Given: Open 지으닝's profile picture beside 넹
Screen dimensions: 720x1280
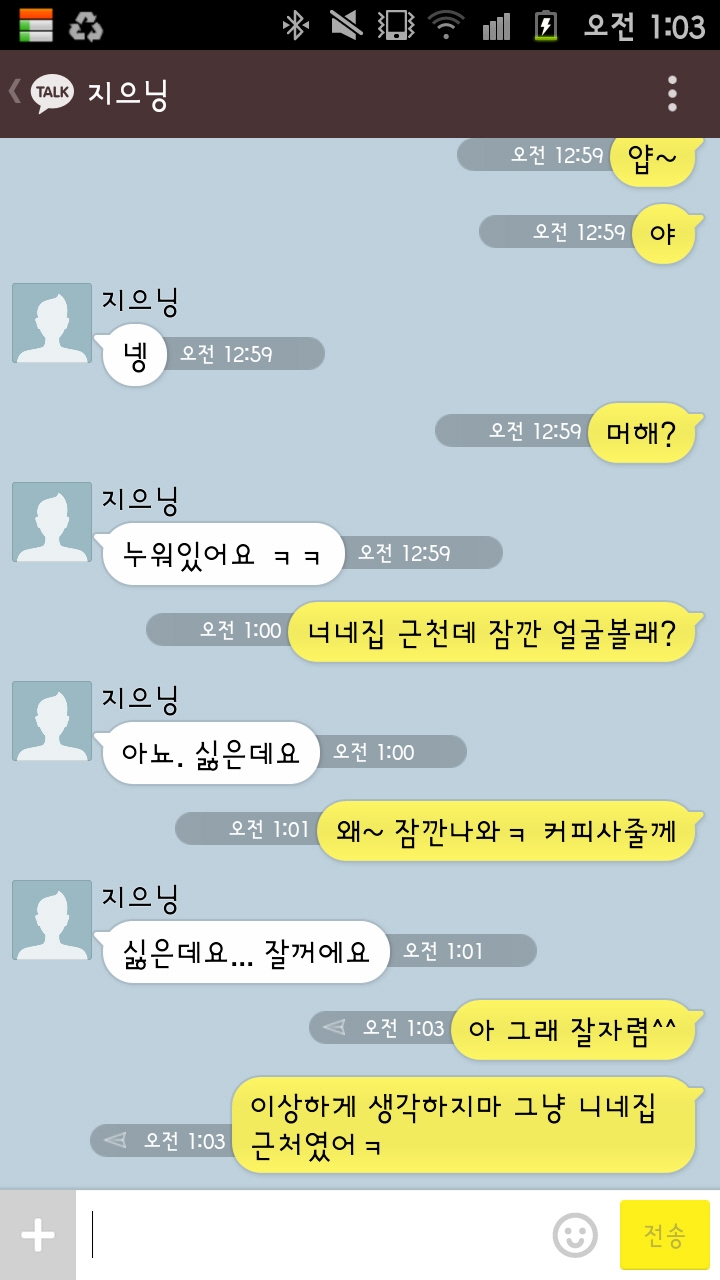Looking at the screenshot, I should click(x=52, y=323).
